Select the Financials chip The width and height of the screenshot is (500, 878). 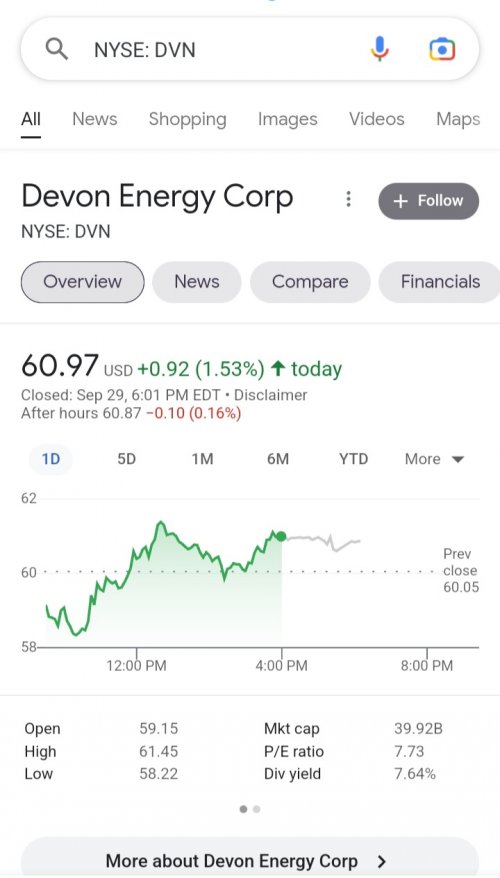point(440,282)
